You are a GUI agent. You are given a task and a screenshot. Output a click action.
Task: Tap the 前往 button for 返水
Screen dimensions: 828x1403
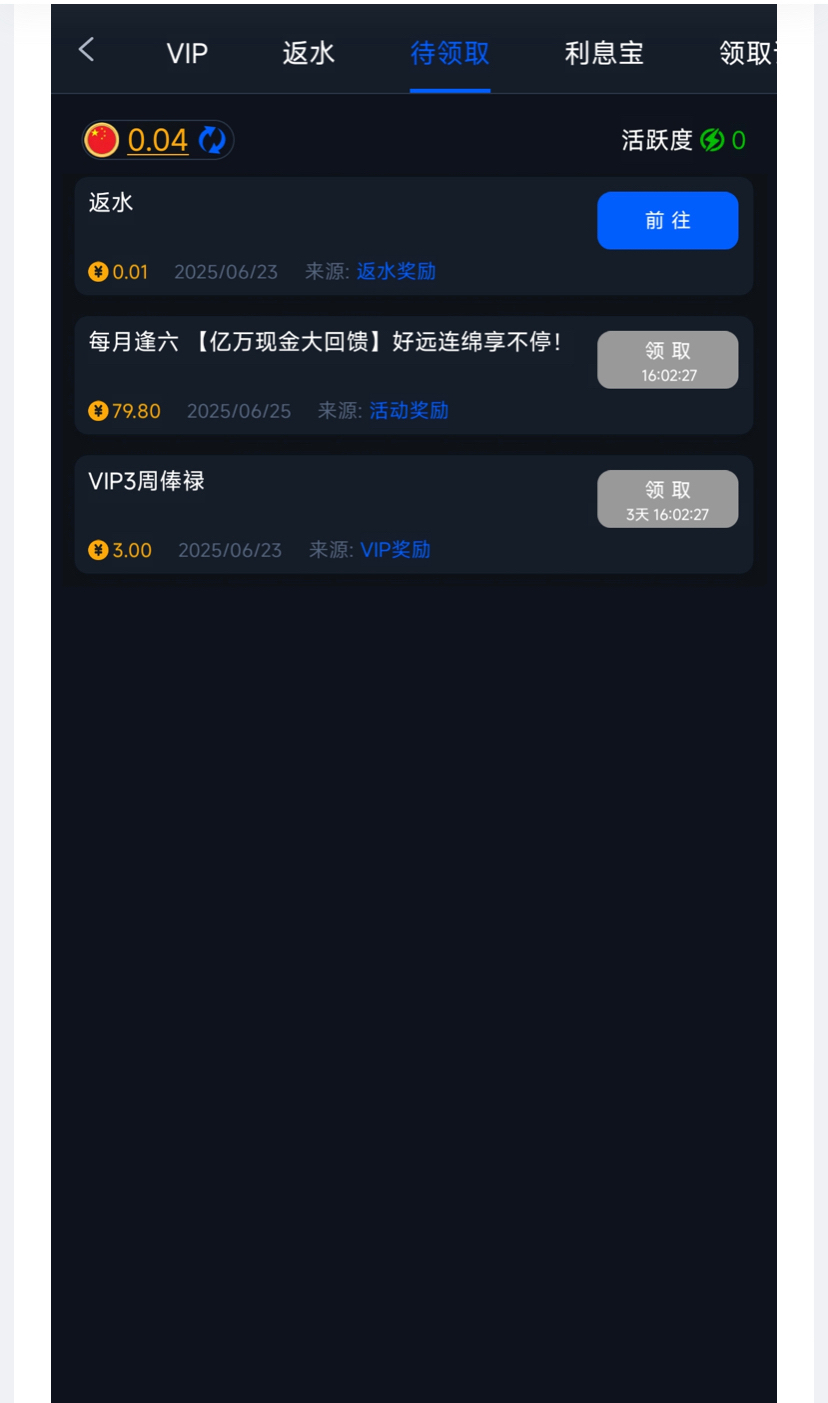667,220
